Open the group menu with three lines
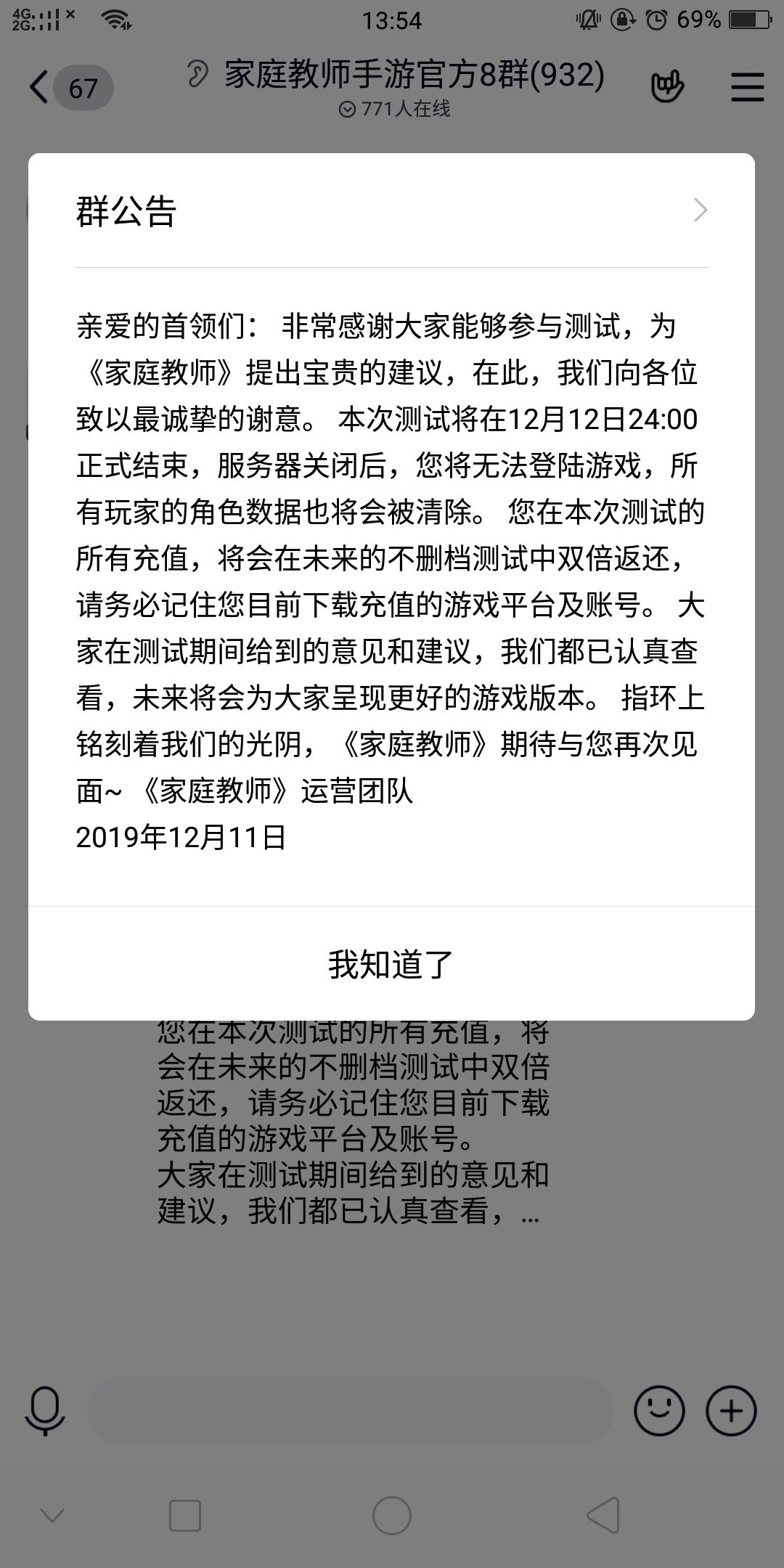The width and height of the screenshot is (784, 1568). click(x=747, y=87)
